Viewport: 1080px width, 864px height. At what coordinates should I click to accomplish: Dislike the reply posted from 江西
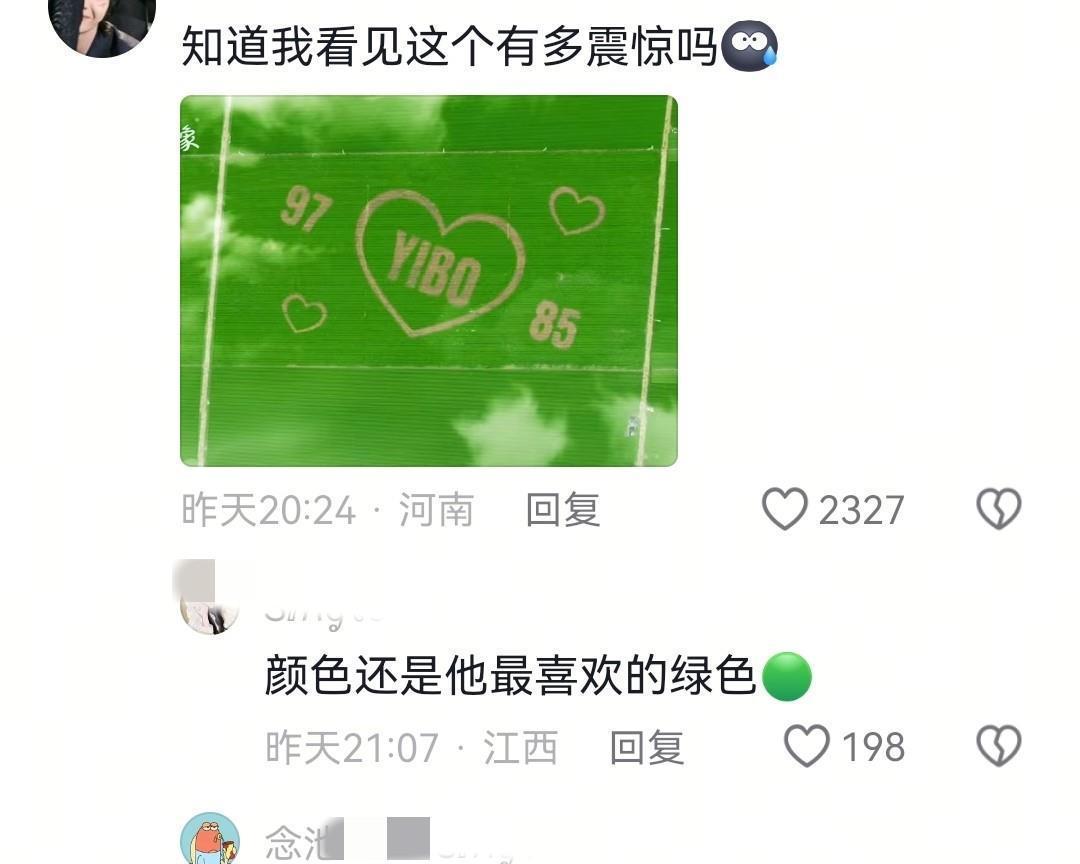tap(998, 746)
